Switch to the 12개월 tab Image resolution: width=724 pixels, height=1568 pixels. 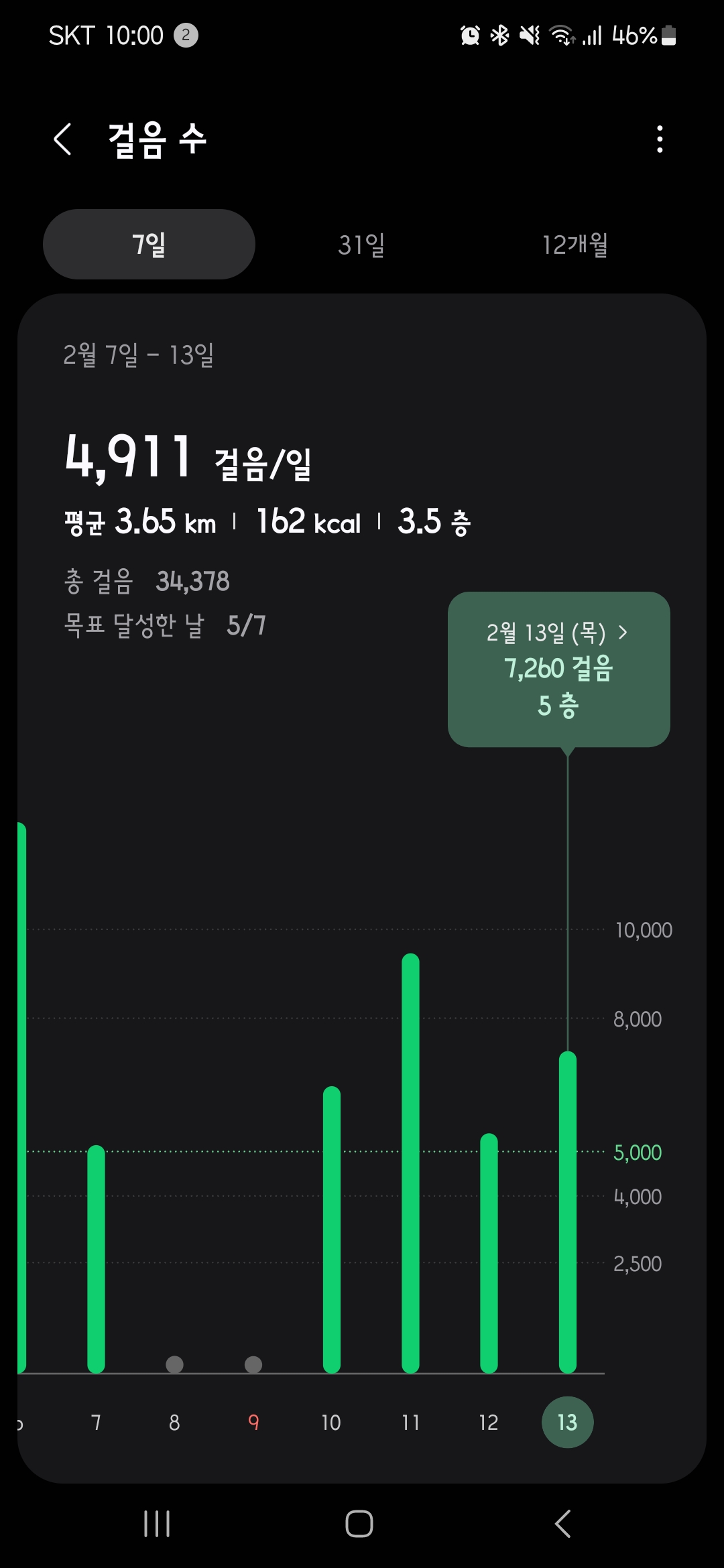coord(575,245)
